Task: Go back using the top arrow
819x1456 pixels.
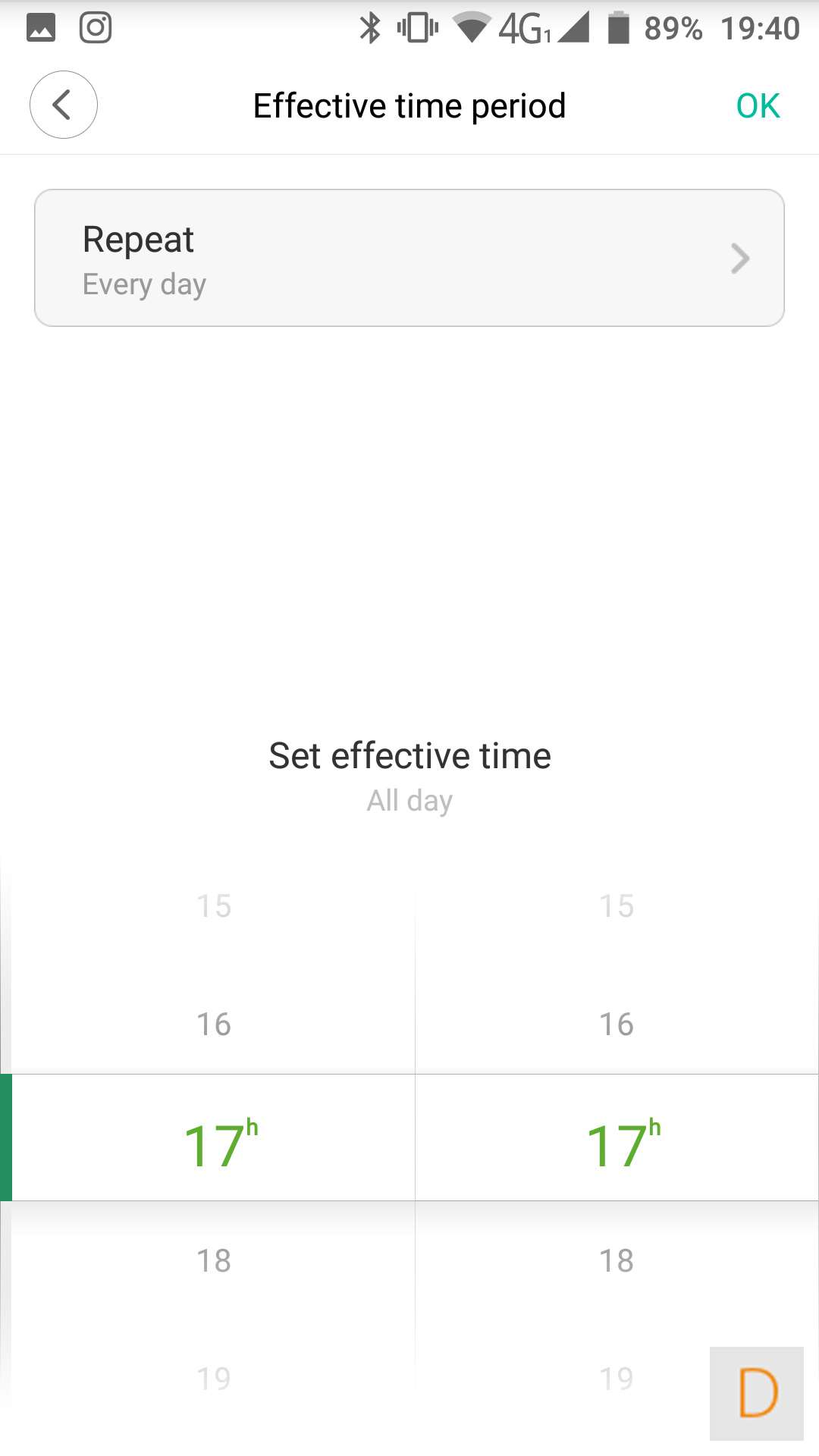Action: [63, 105]
